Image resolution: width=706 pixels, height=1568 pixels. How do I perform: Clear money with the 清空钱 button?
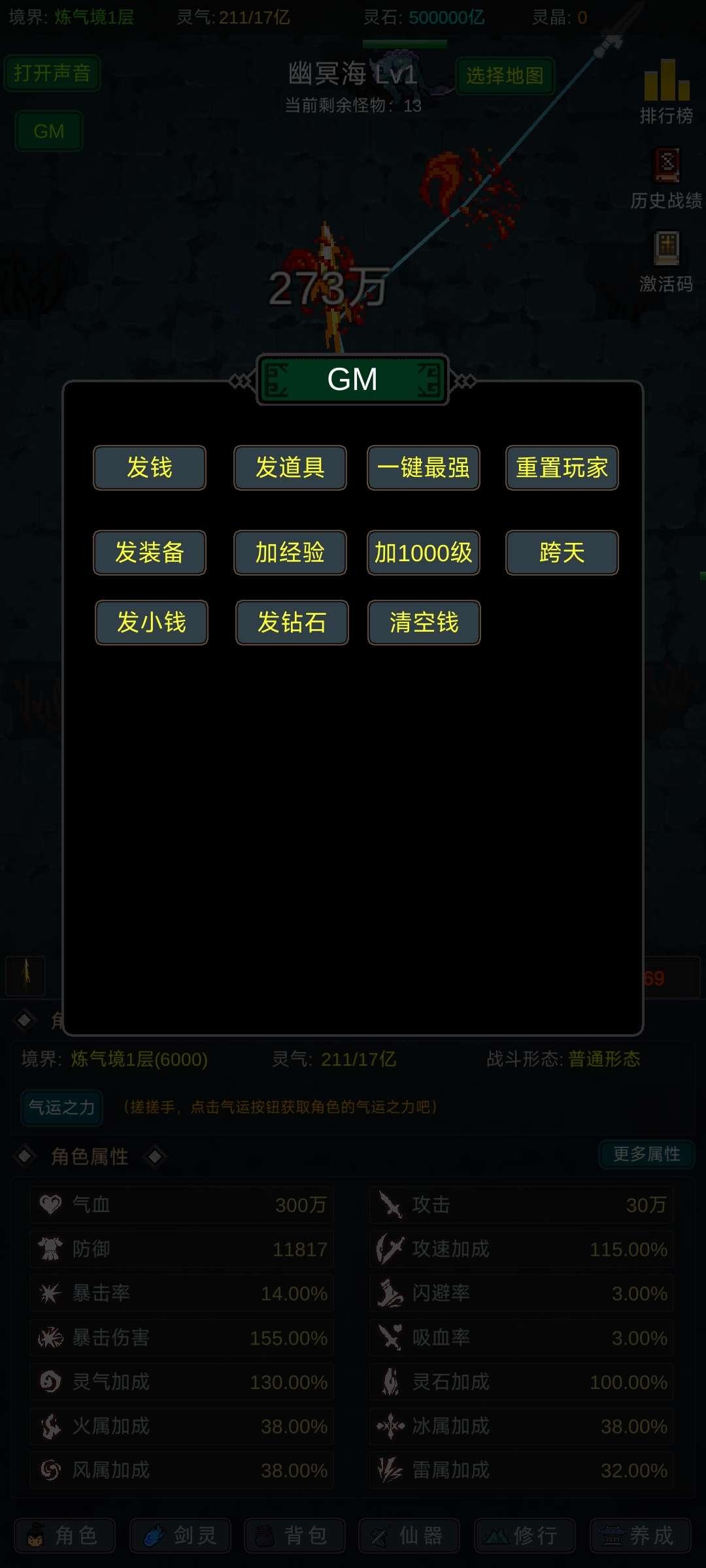(x=424, y=623)
